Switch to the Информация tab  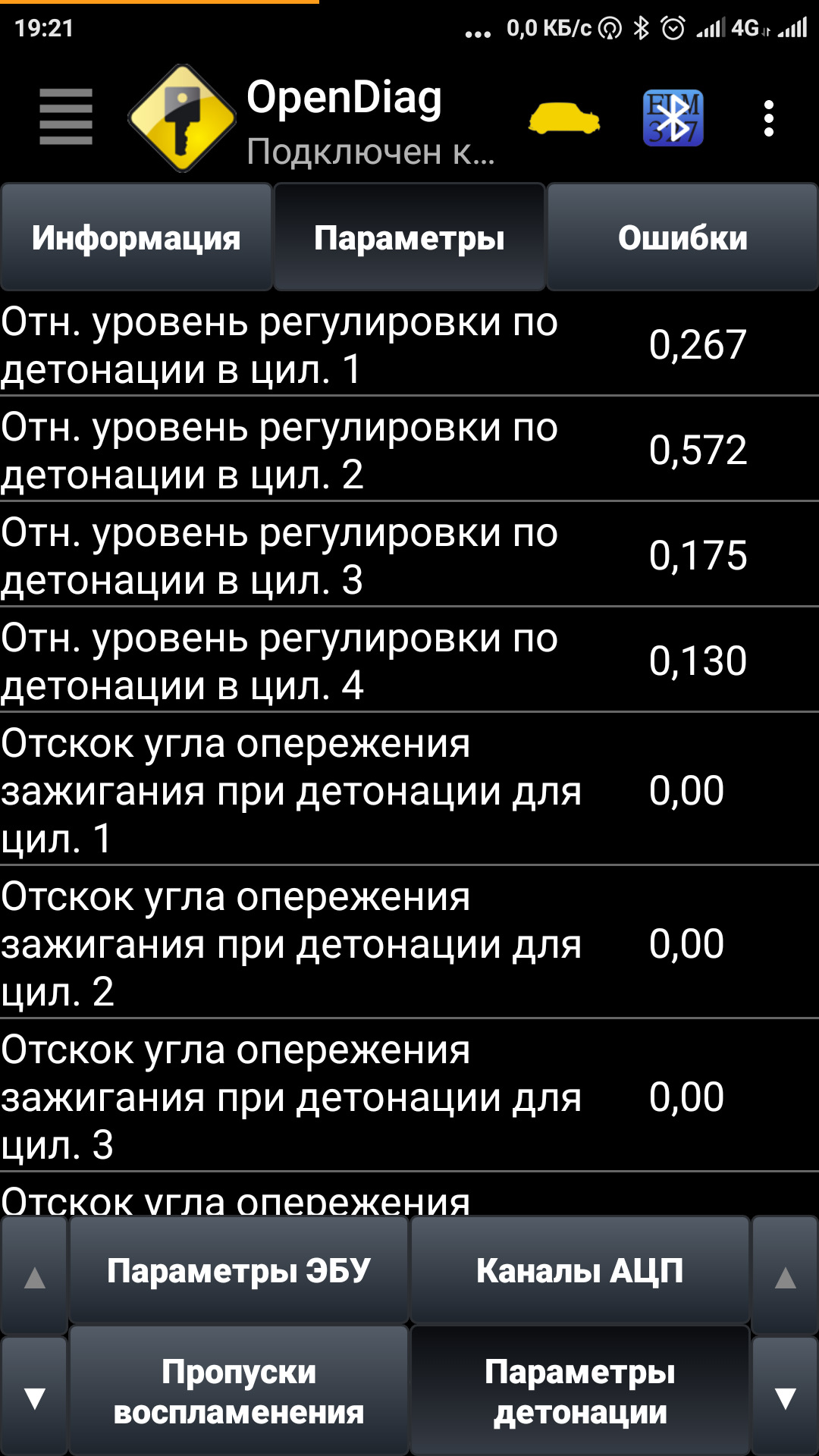(136, 238)
